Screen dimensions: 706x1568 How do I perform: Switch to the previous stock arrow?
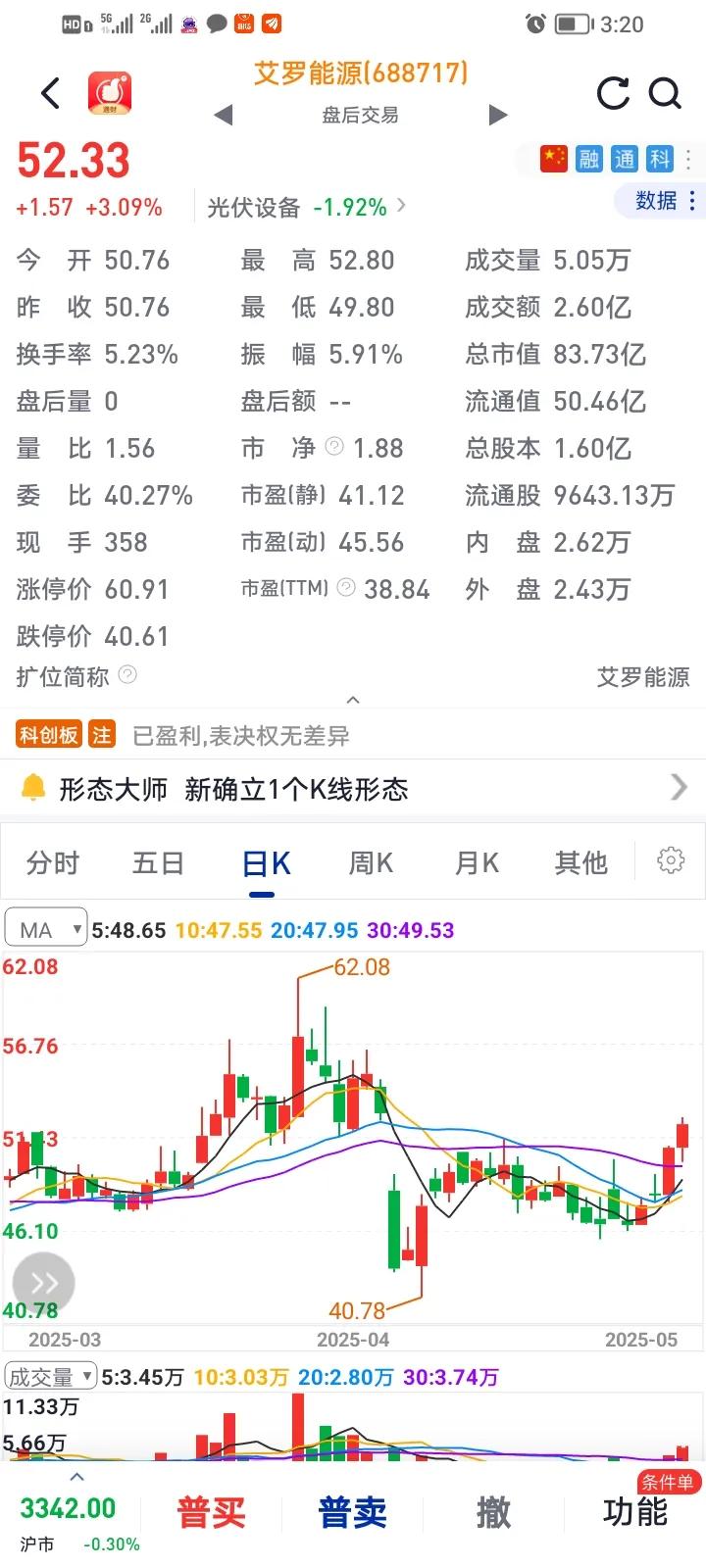pos(224,116)
